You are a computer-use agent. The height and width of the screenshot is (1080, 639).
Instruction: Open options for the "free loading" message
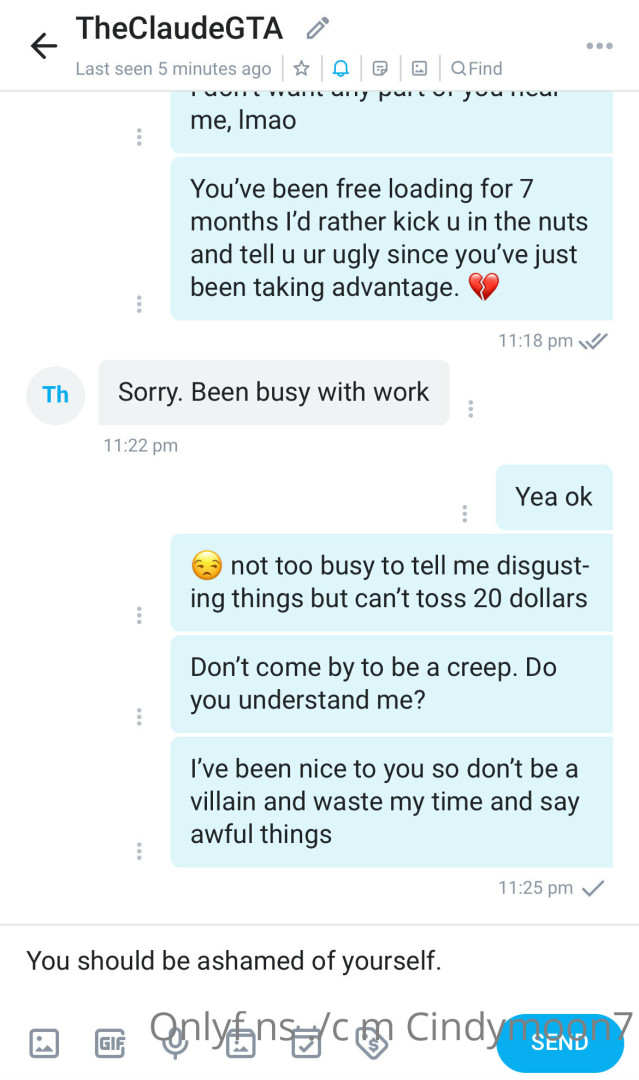139,304
